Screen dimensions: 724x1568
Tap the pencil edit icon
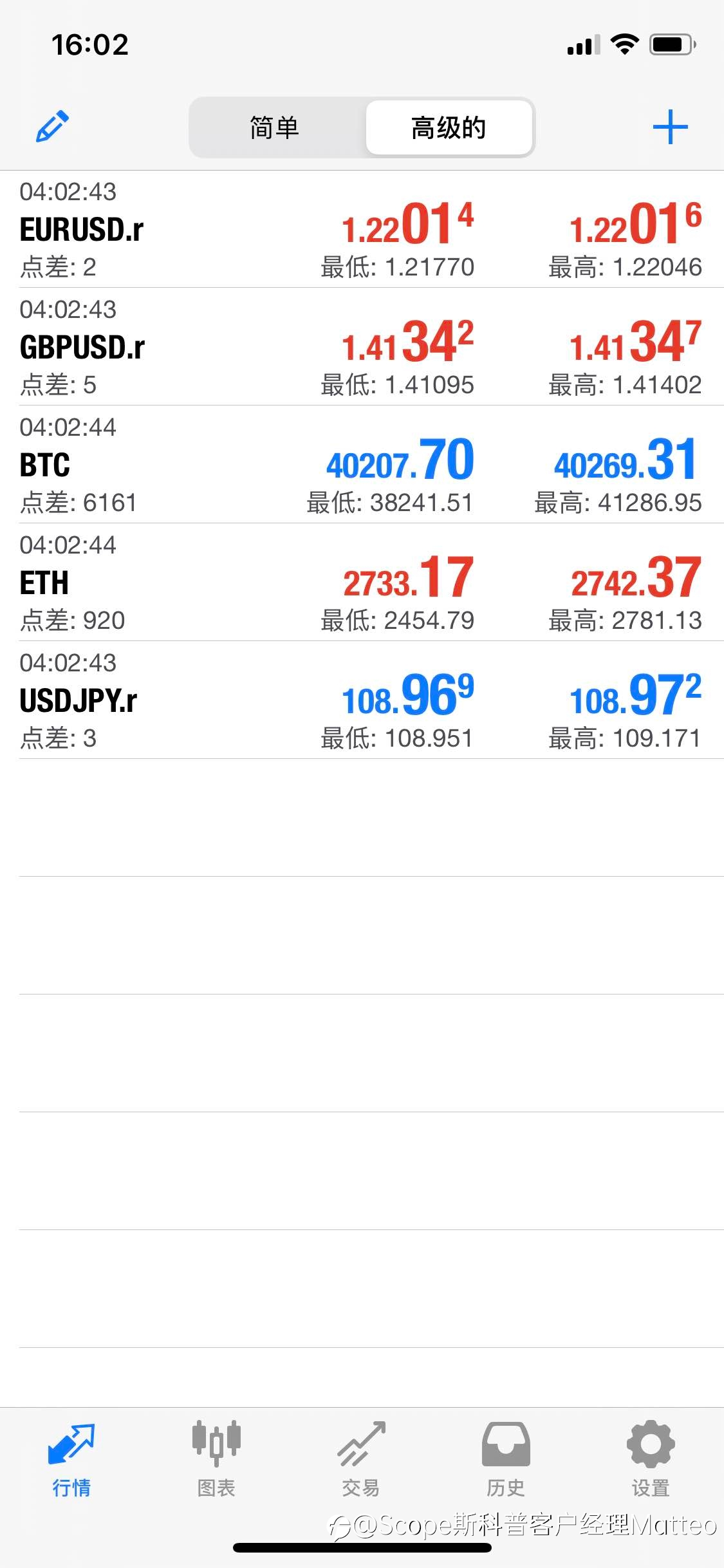pos(52,126)
